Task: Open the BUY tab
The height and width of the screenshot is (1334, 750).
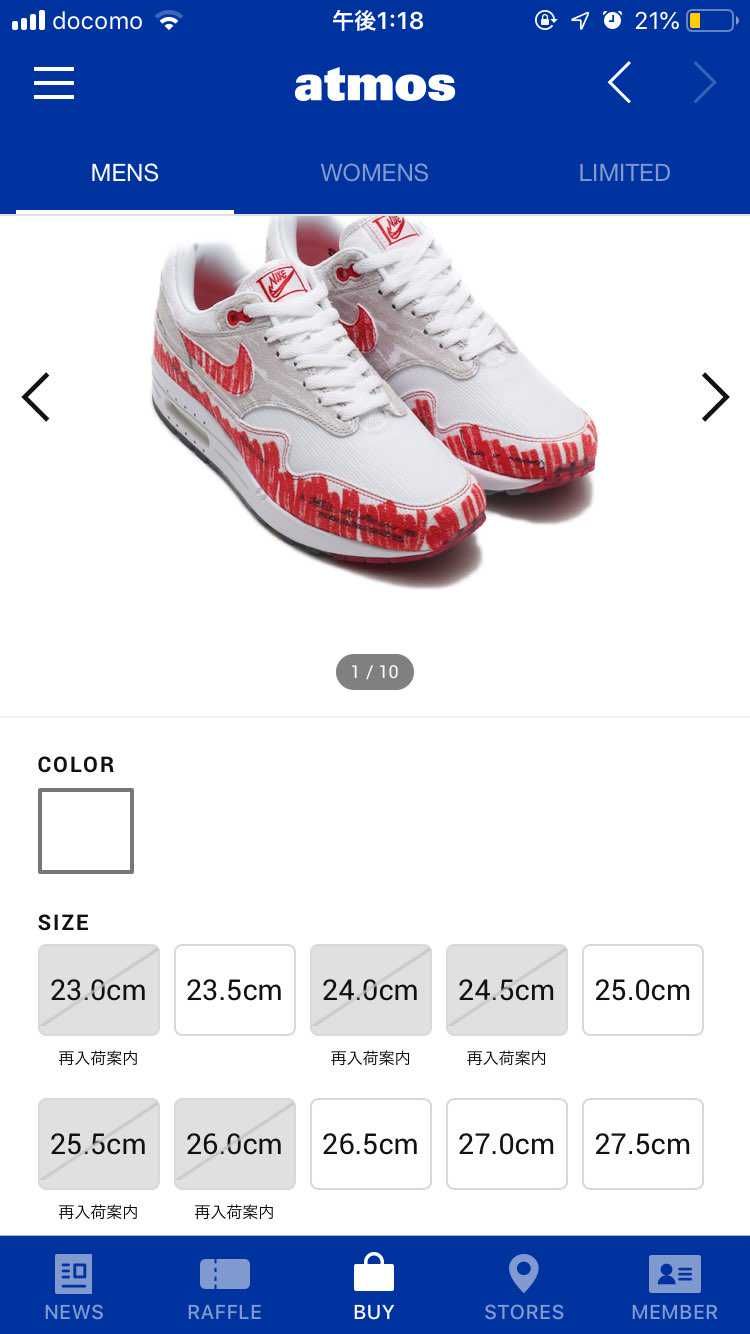Action: pyautogui.click(x=374, y=1288)
